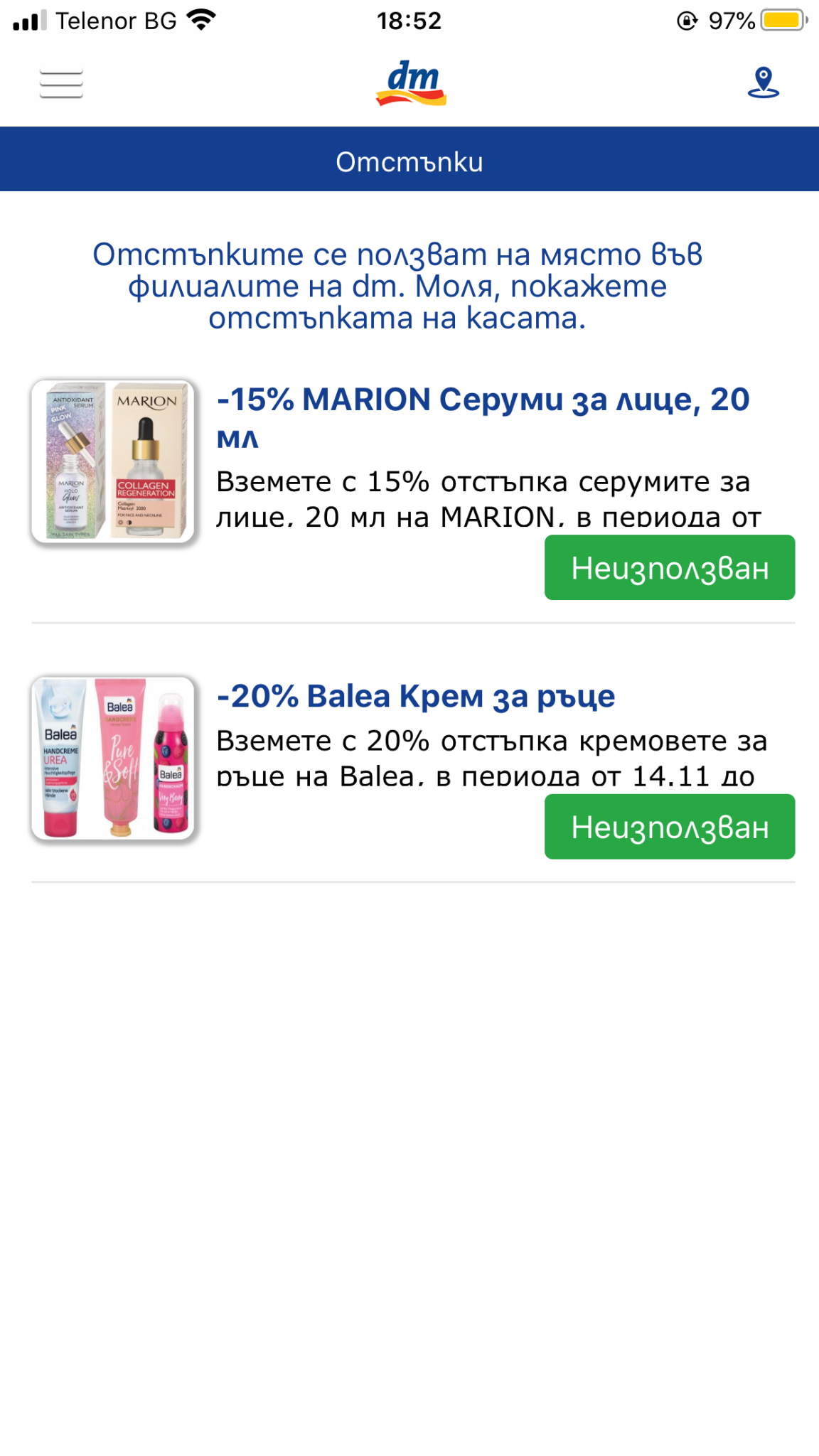Open the -15% MARION serum offer image
This screenshot has height=1456, width=819.
[113, 461]
